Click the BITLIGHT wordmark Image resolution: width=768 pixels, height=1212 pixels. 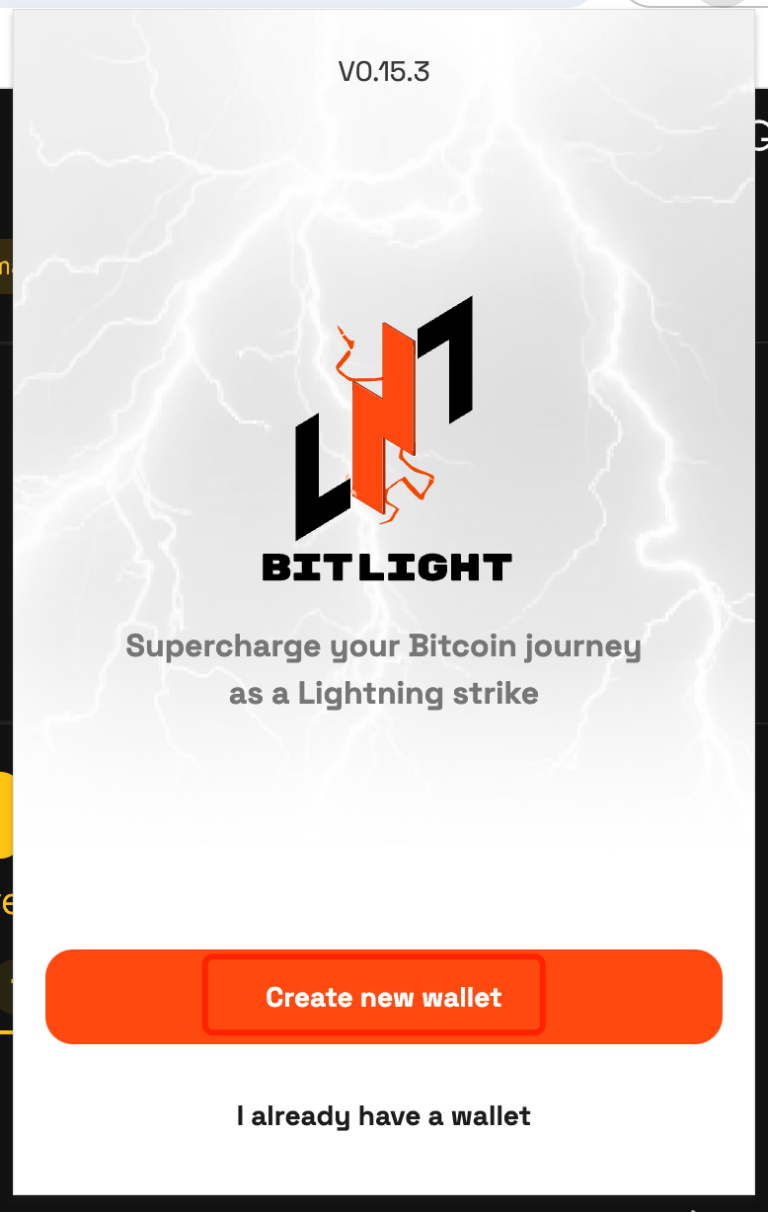[x=384, y=568]
